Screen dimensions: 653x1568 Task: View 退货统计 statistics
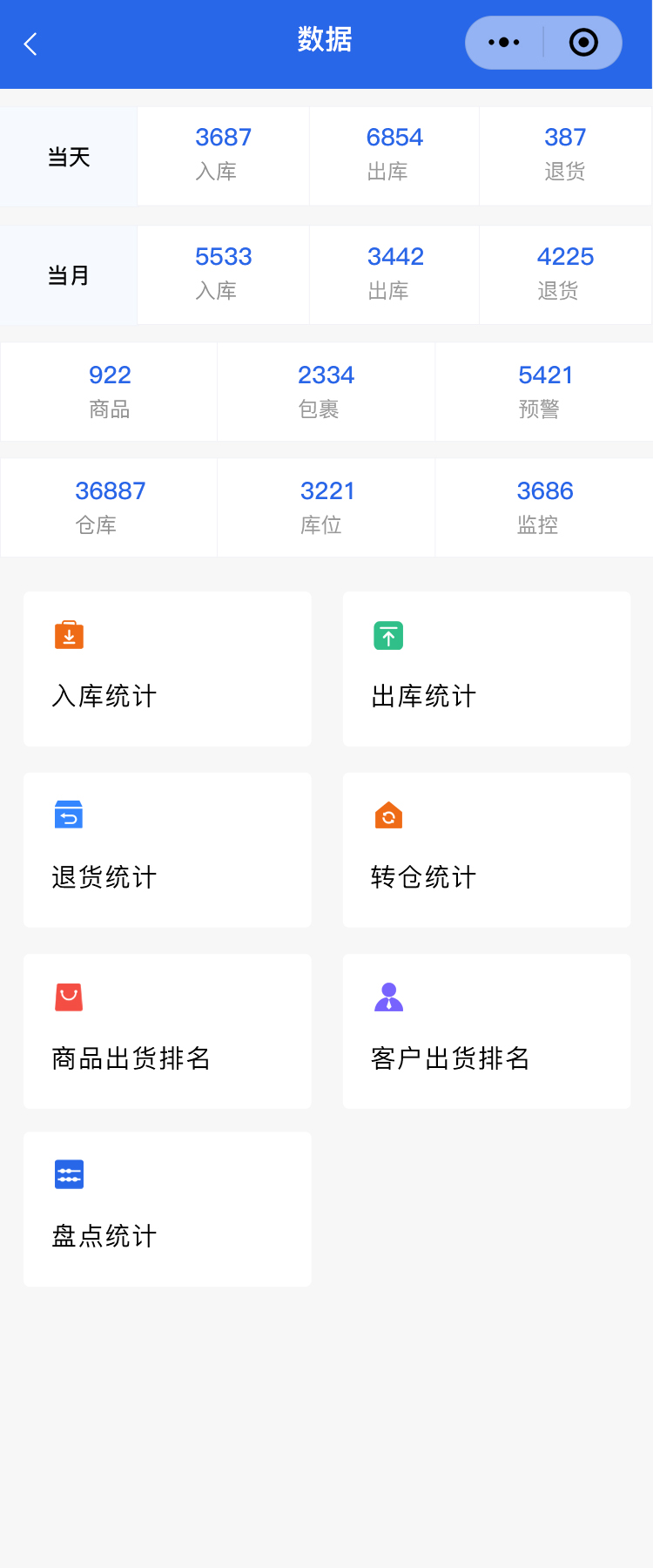[x=167, y=850]
